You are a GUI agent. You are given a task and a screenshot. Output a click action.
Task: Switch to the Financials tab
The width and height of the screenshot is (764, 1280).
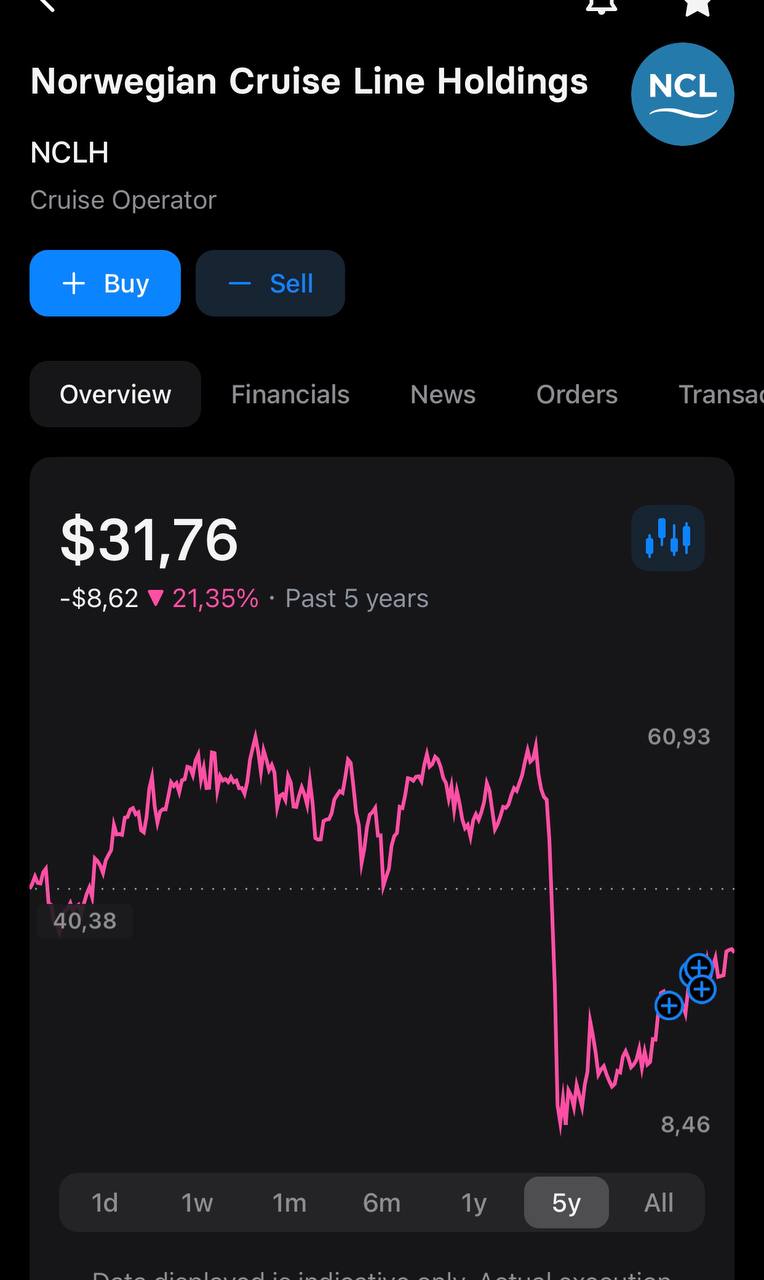pos(290,394)
